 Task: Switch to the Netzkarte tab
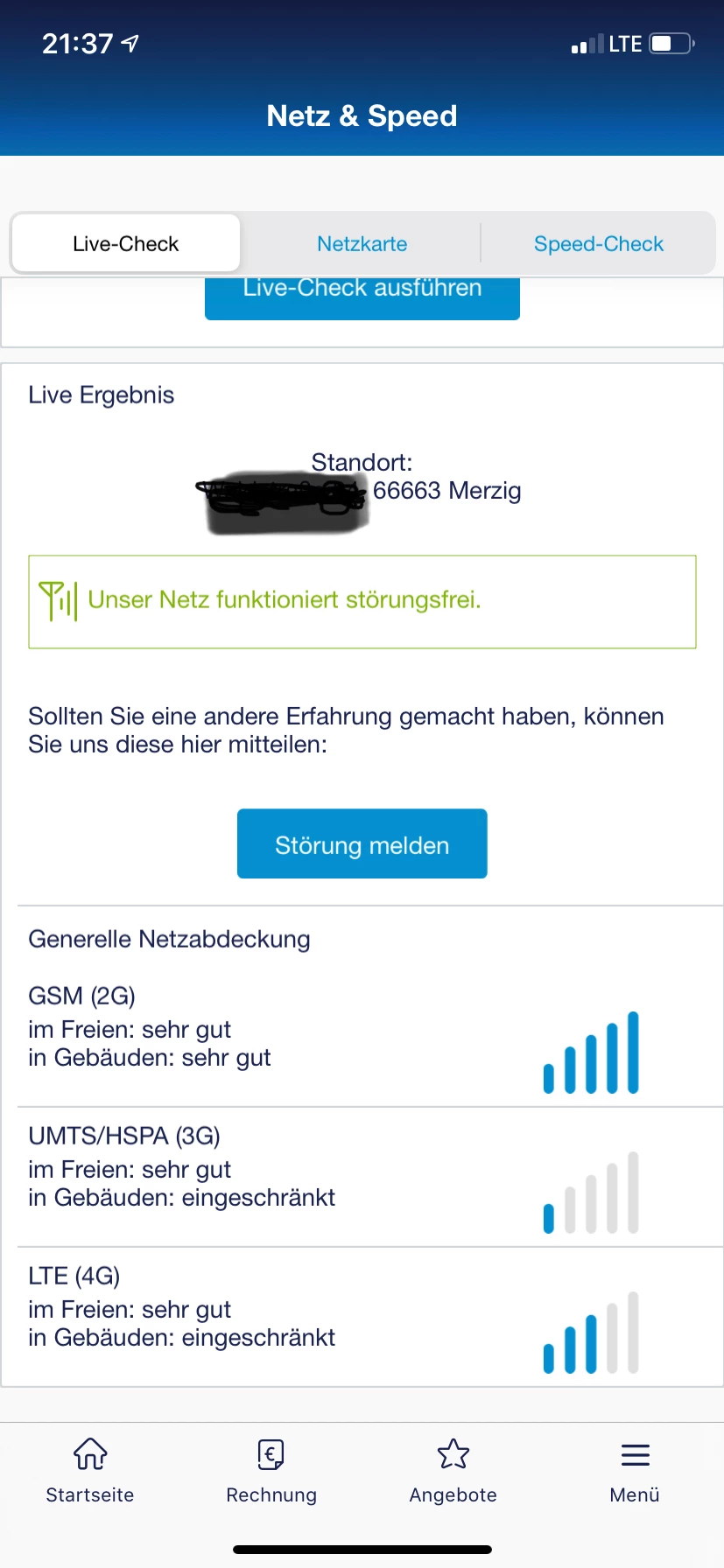[x=362, y=243]
